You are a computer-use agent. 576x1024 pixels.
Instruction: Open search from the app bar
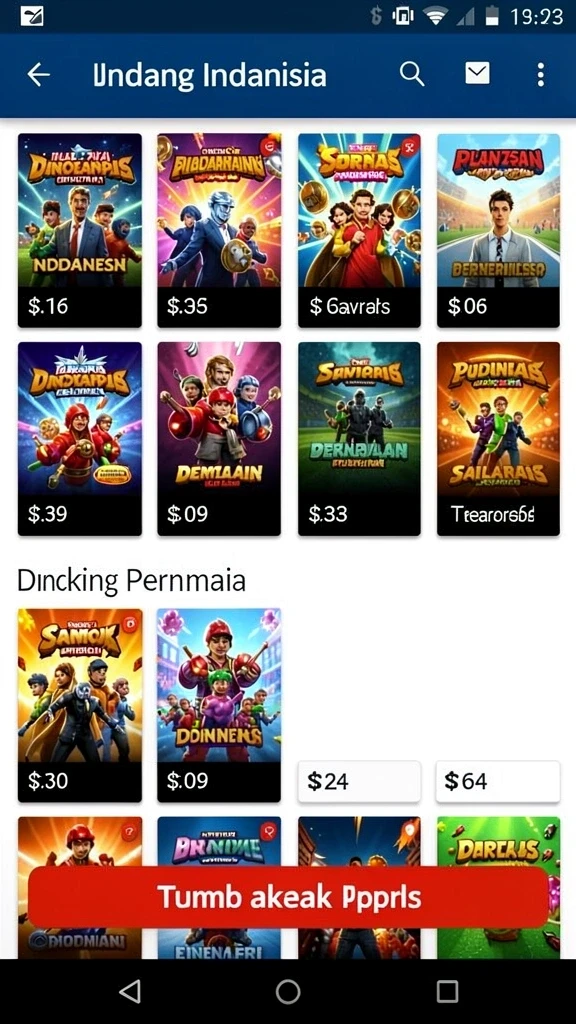[412, 75]
